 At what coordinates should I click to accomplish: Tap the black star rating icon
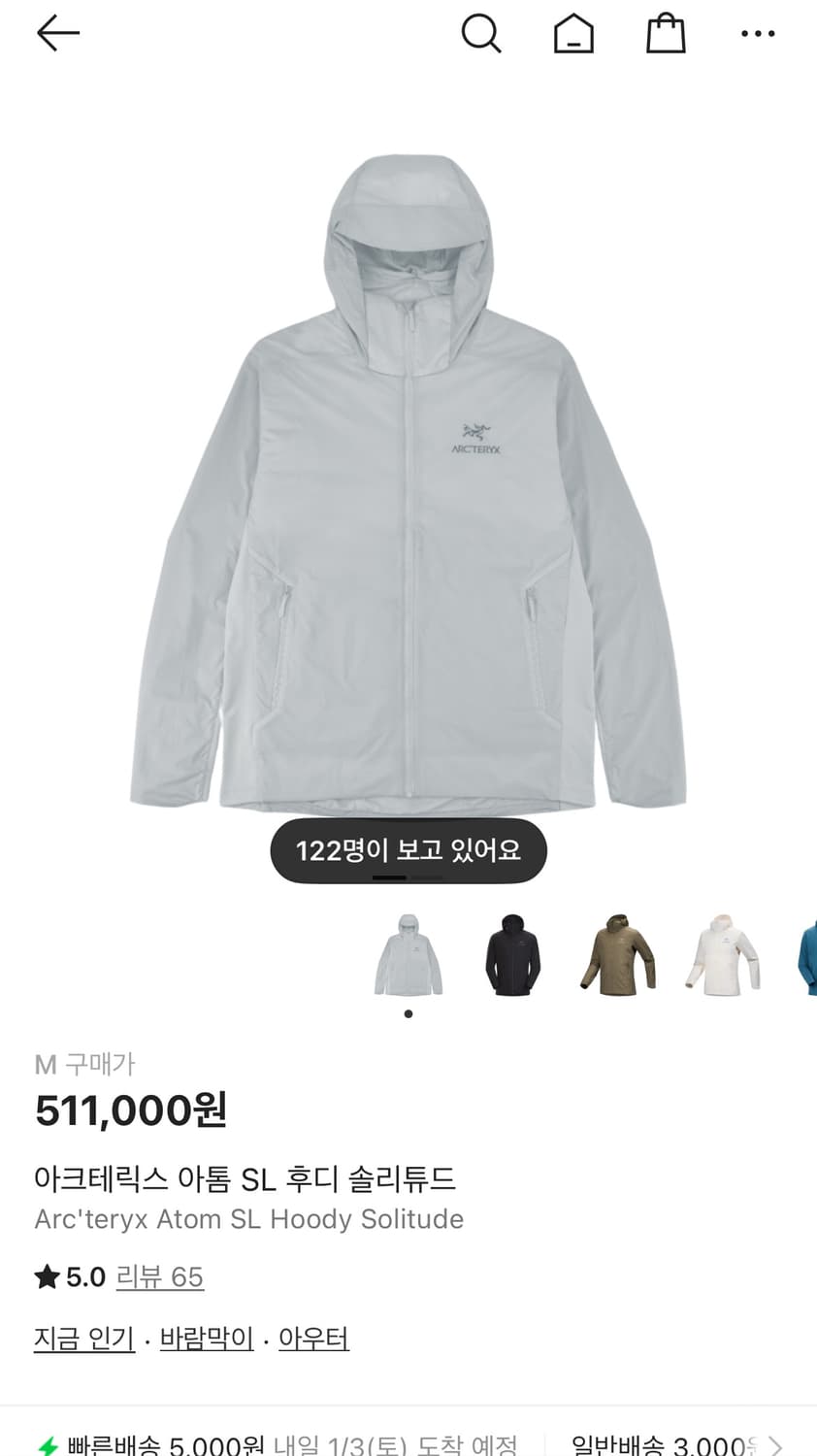coord(48,1276)
